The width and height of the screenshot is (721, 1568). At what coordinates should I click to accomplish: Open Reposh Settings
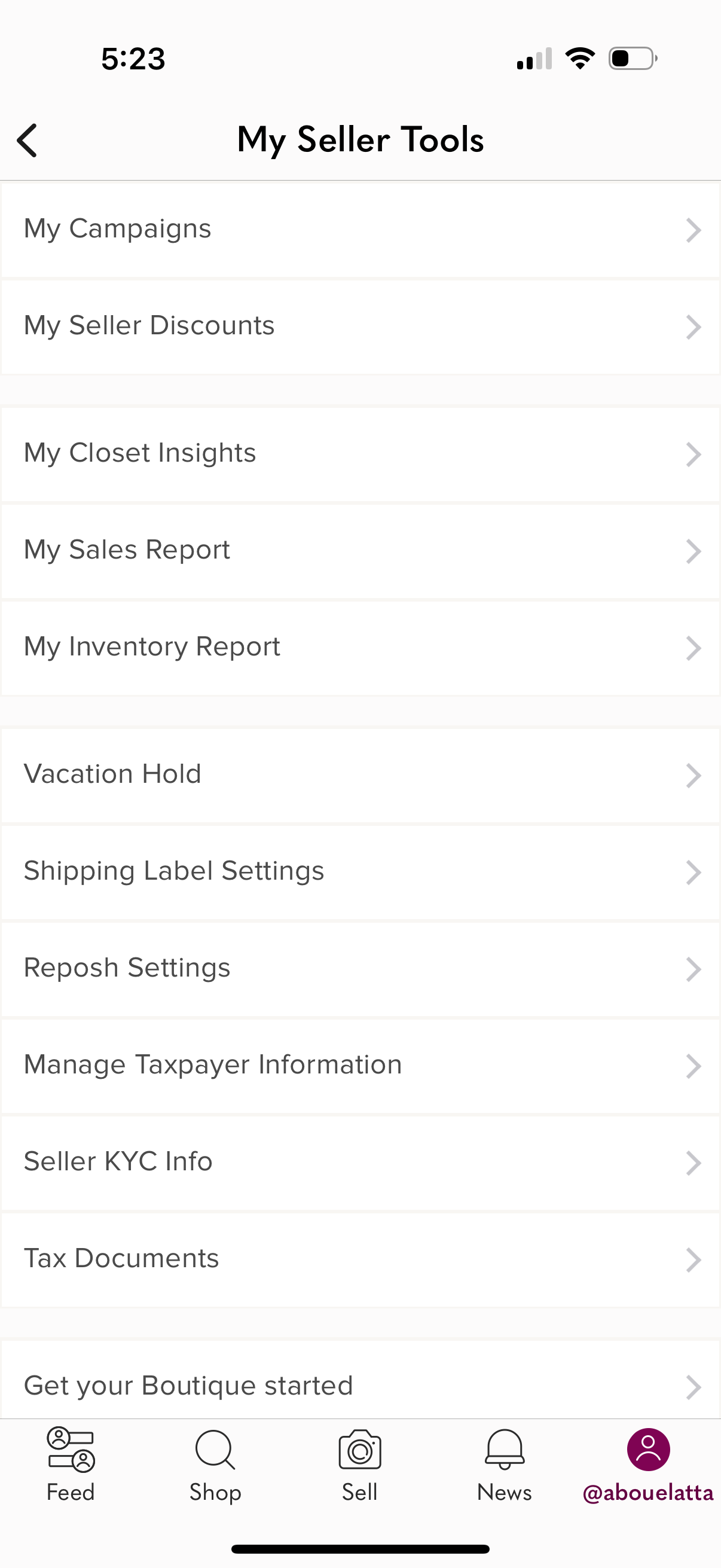[x=360, y=968]
